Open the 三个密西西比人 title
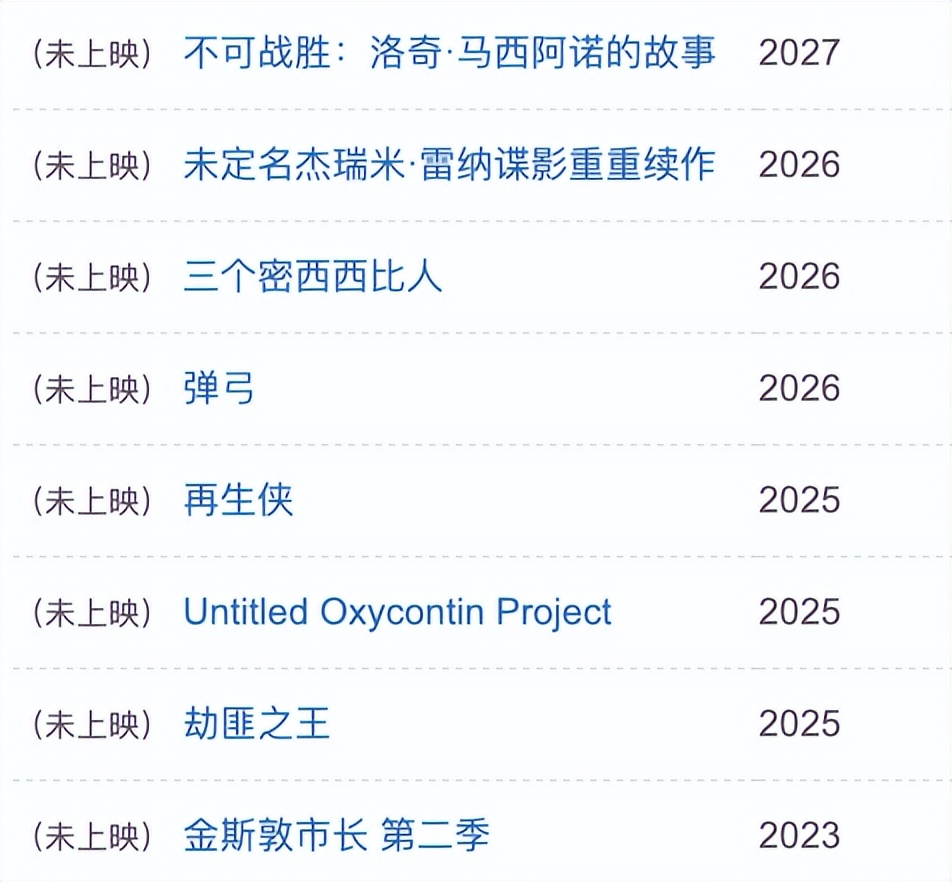Viewport: 952px width, 882px height. point(312,276)
